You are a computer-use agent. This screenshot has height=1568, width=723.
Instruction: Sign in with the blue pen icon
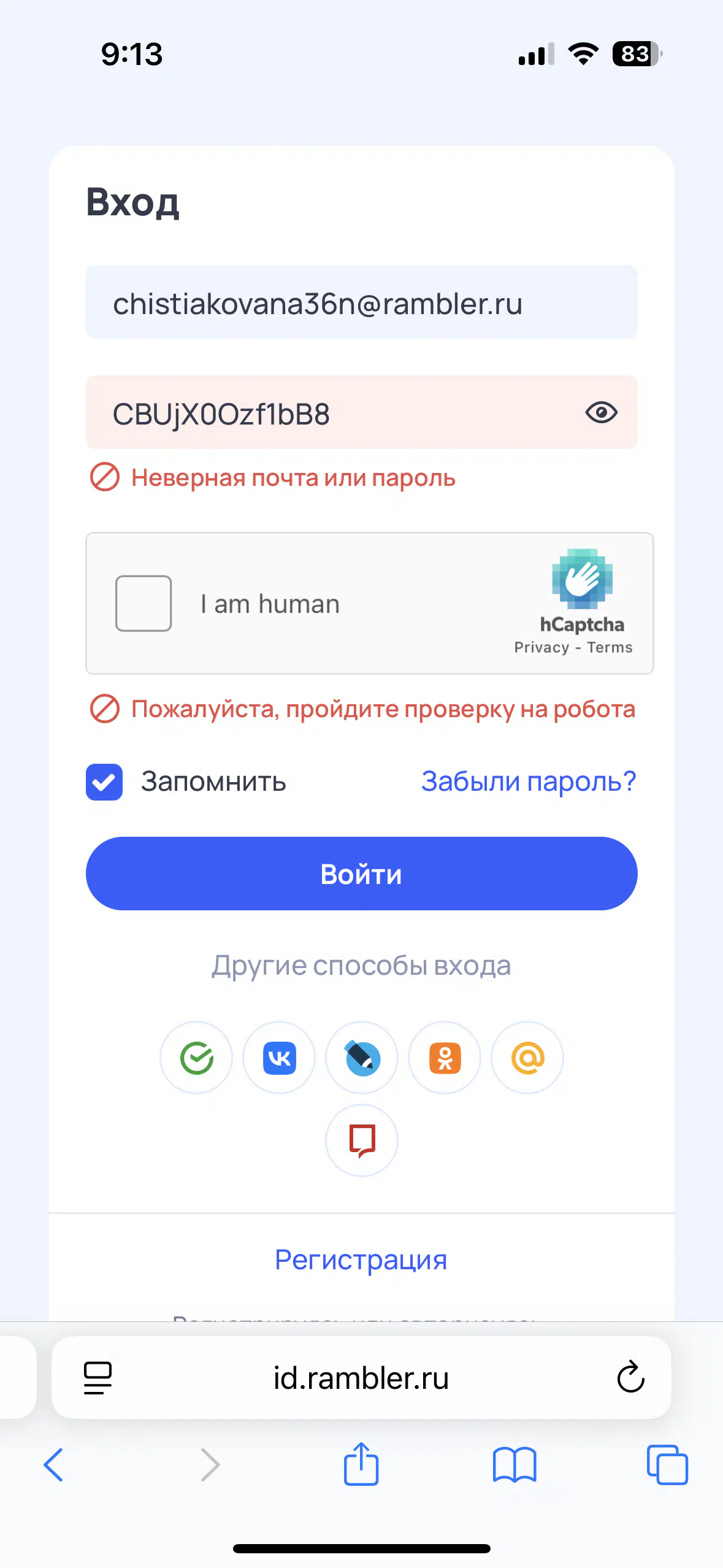coord(362,1058)
